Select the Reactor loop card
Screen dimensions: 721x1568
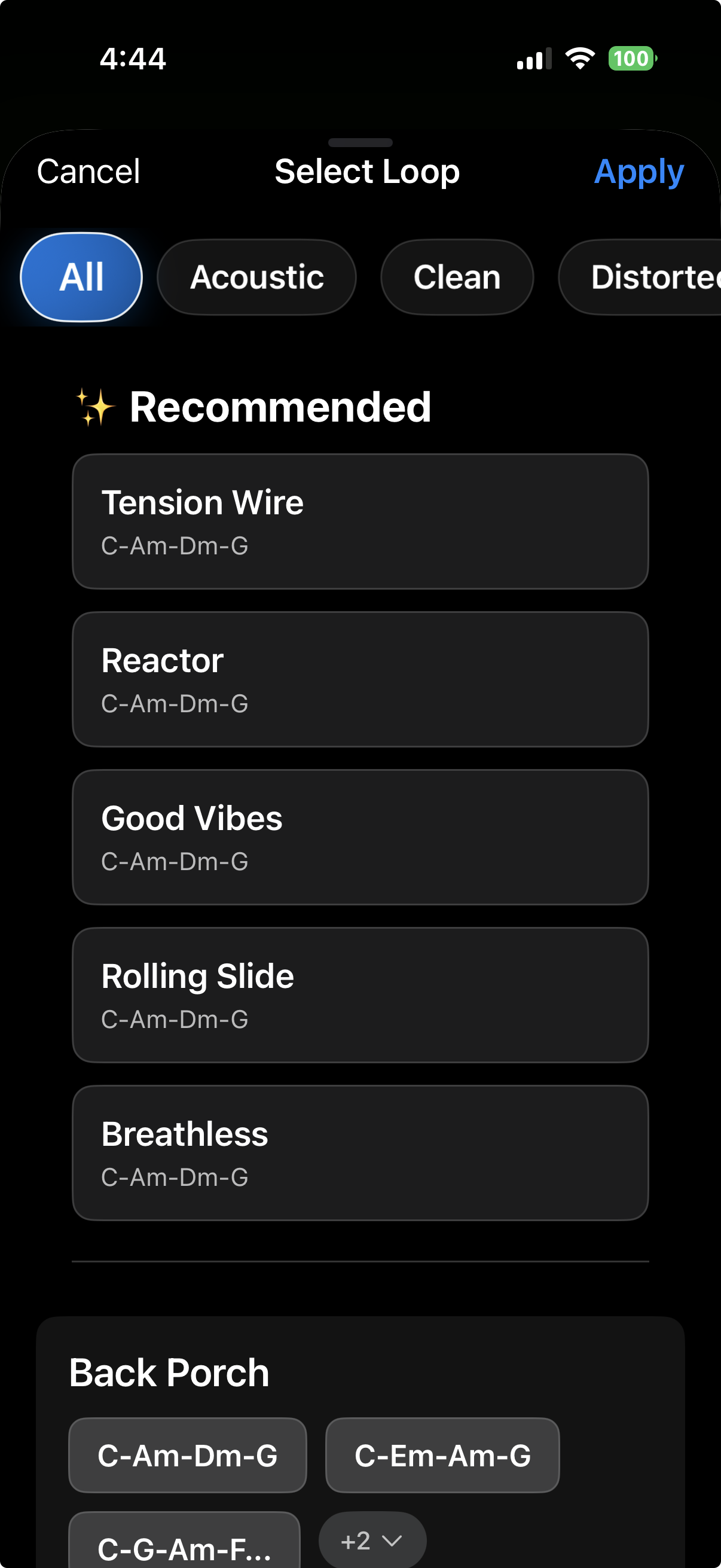360,679
